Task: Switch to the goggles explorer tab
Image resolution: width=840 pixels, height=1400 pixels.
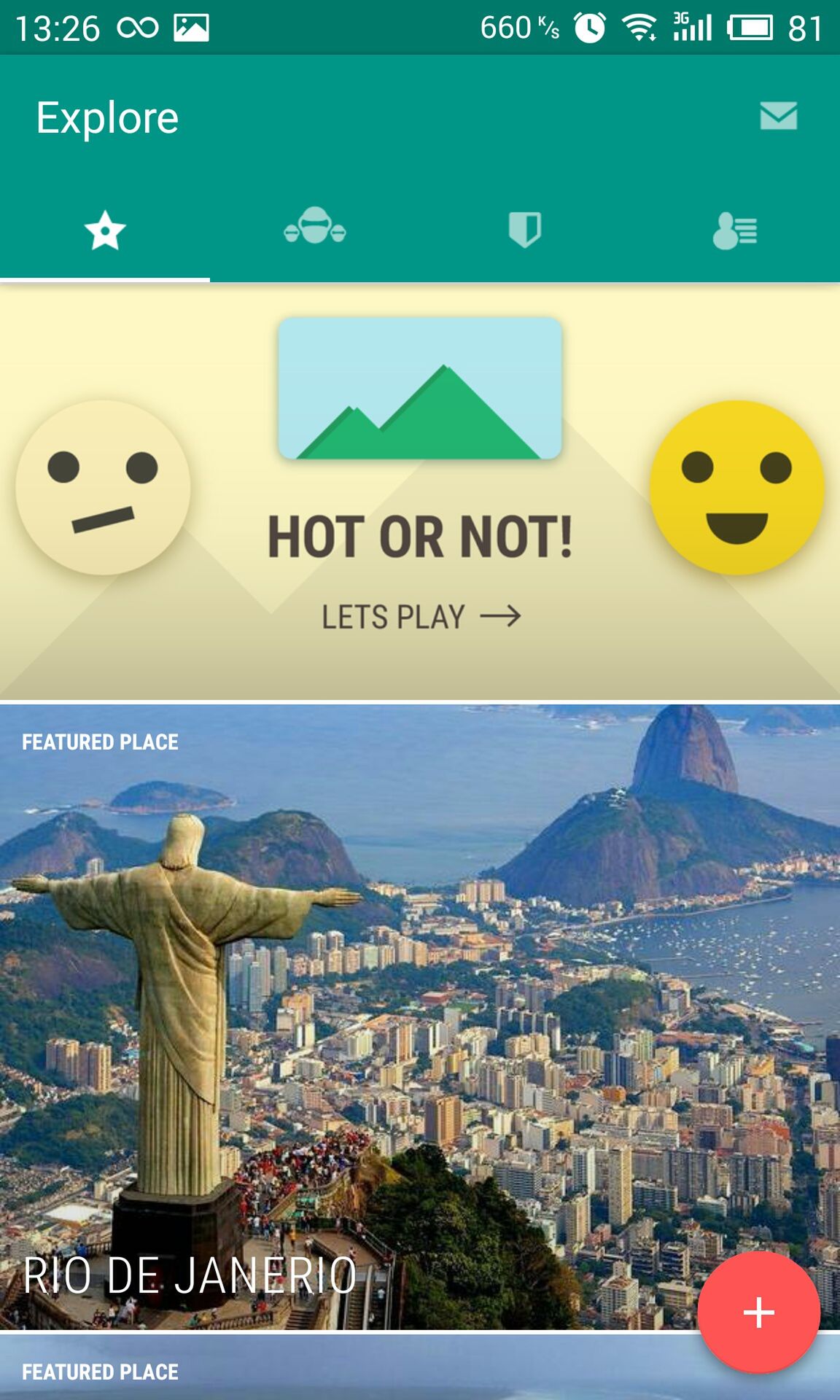Action: 315,230
